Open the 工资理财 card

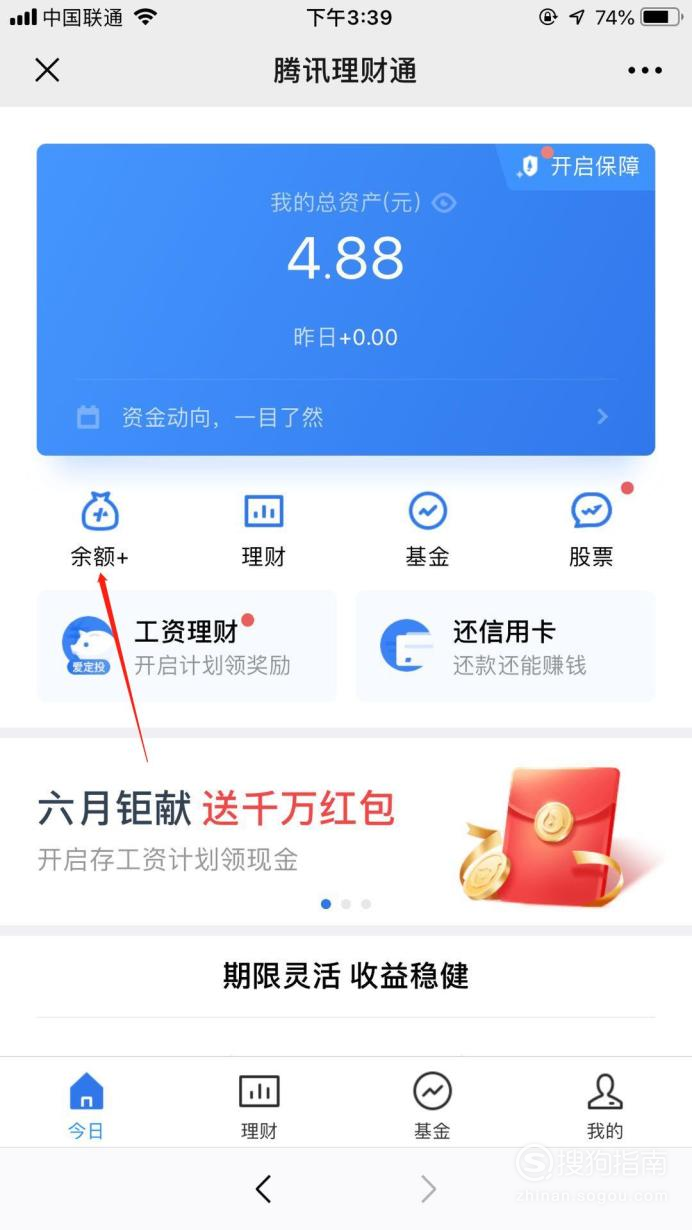click(x=187, y=646)
